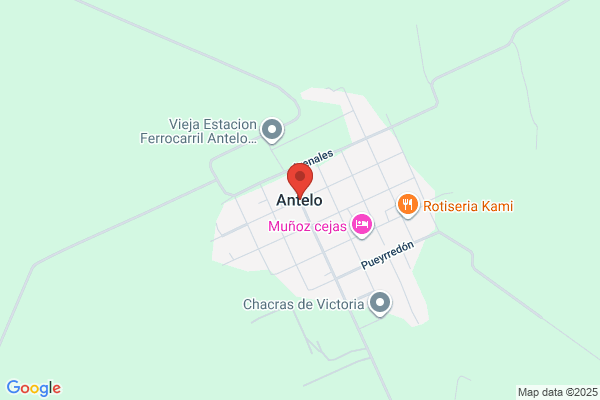Viewport: 600px width, 400px height.
Task: Tap the red Antelo location pin
Action: tap(300, 180)
